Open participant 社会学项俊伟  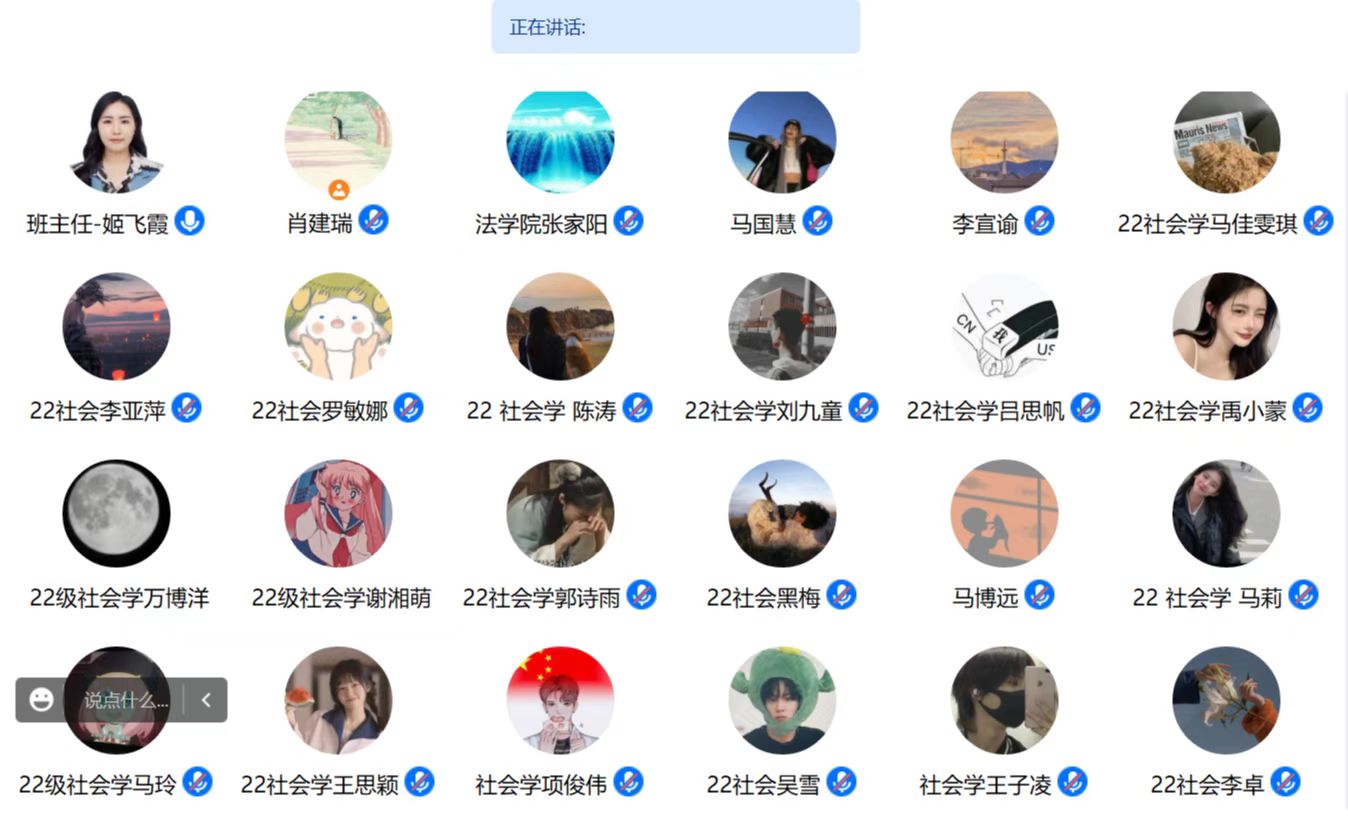click(x=560, y=700)
